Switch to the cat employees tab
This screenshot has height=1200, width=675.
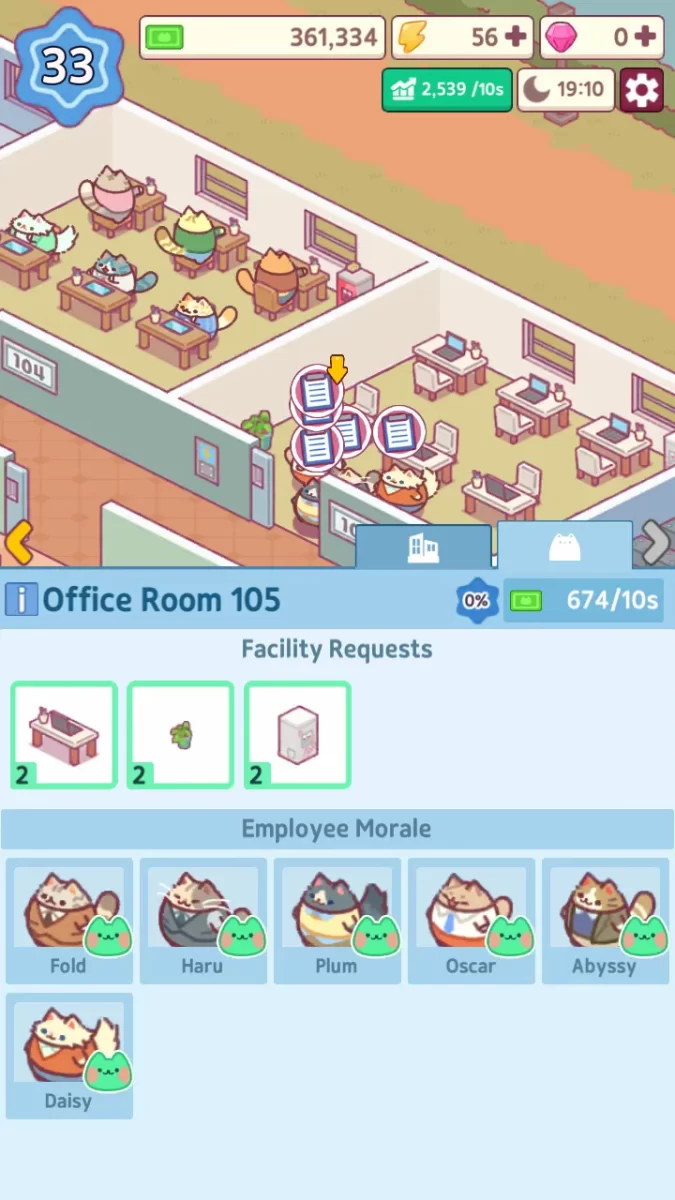click(x=565, y=546)
